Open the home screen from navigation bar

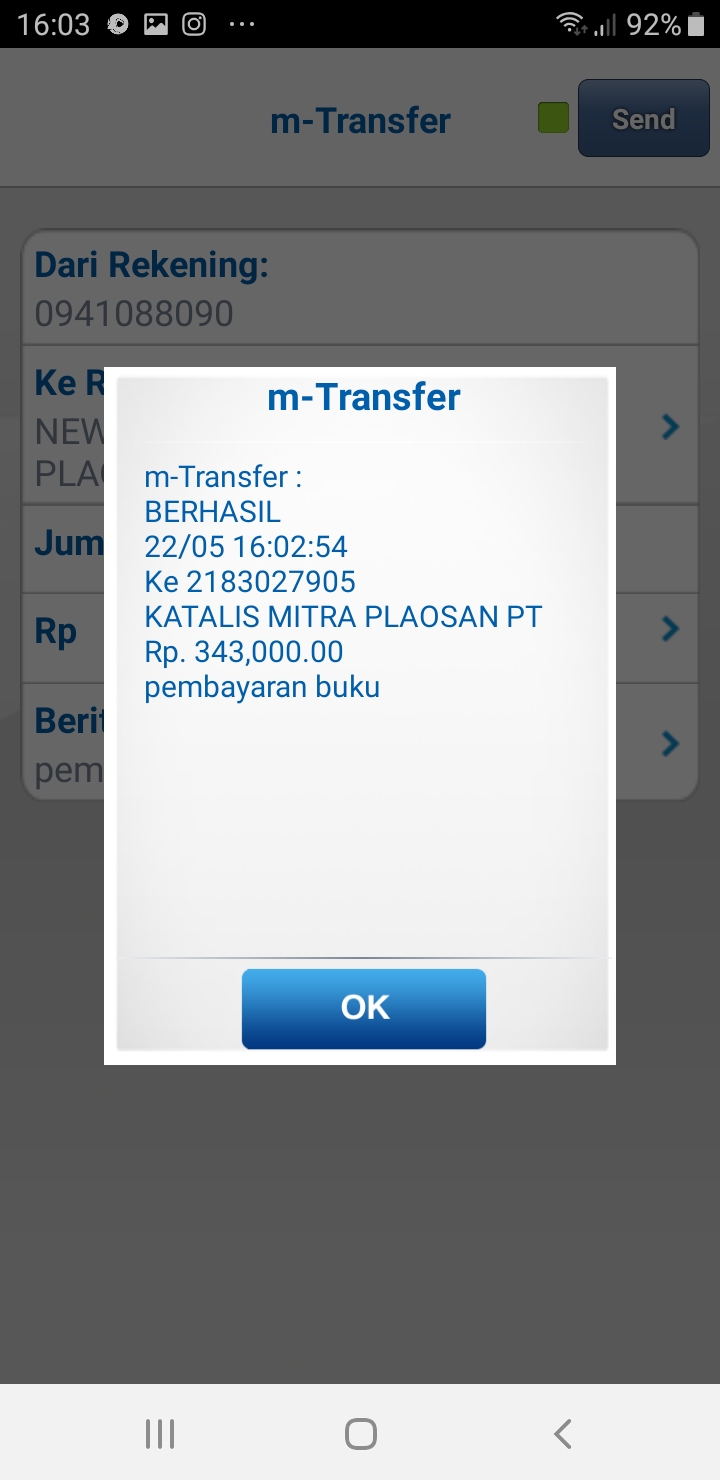(x=360, y=1434)
